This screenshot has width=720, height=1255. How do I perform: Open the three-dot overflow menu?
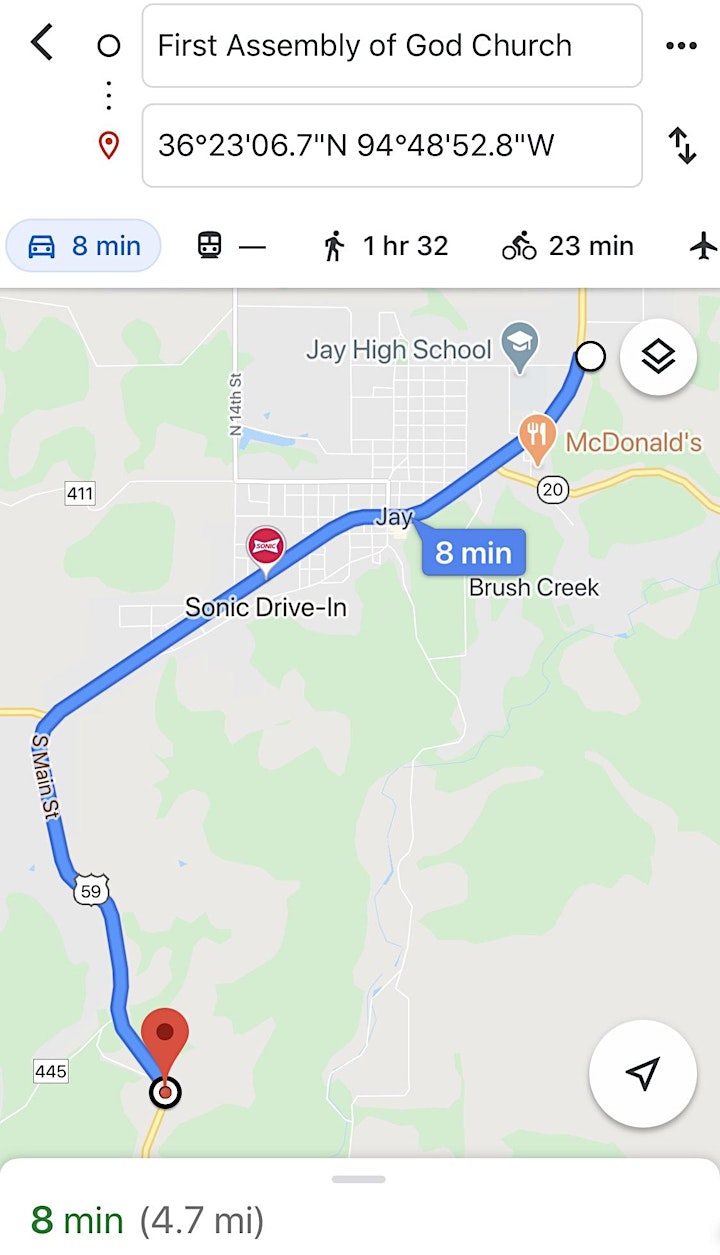(x=681, y=46)
